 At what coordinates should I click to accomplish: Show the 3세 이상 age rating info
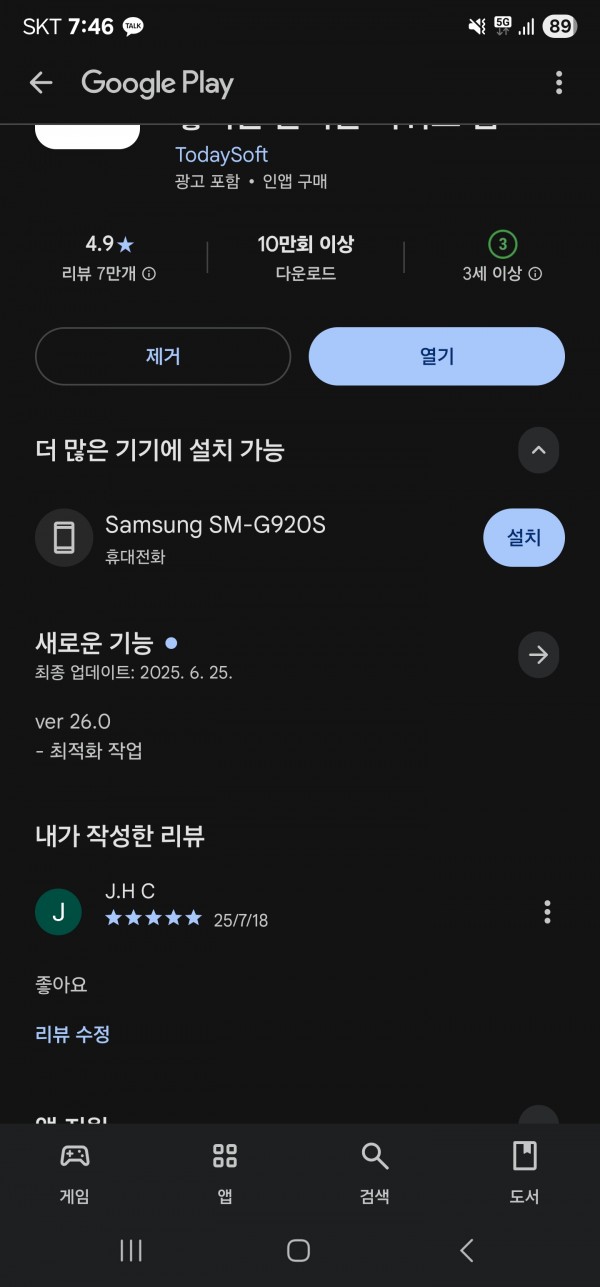click(535, 274)
